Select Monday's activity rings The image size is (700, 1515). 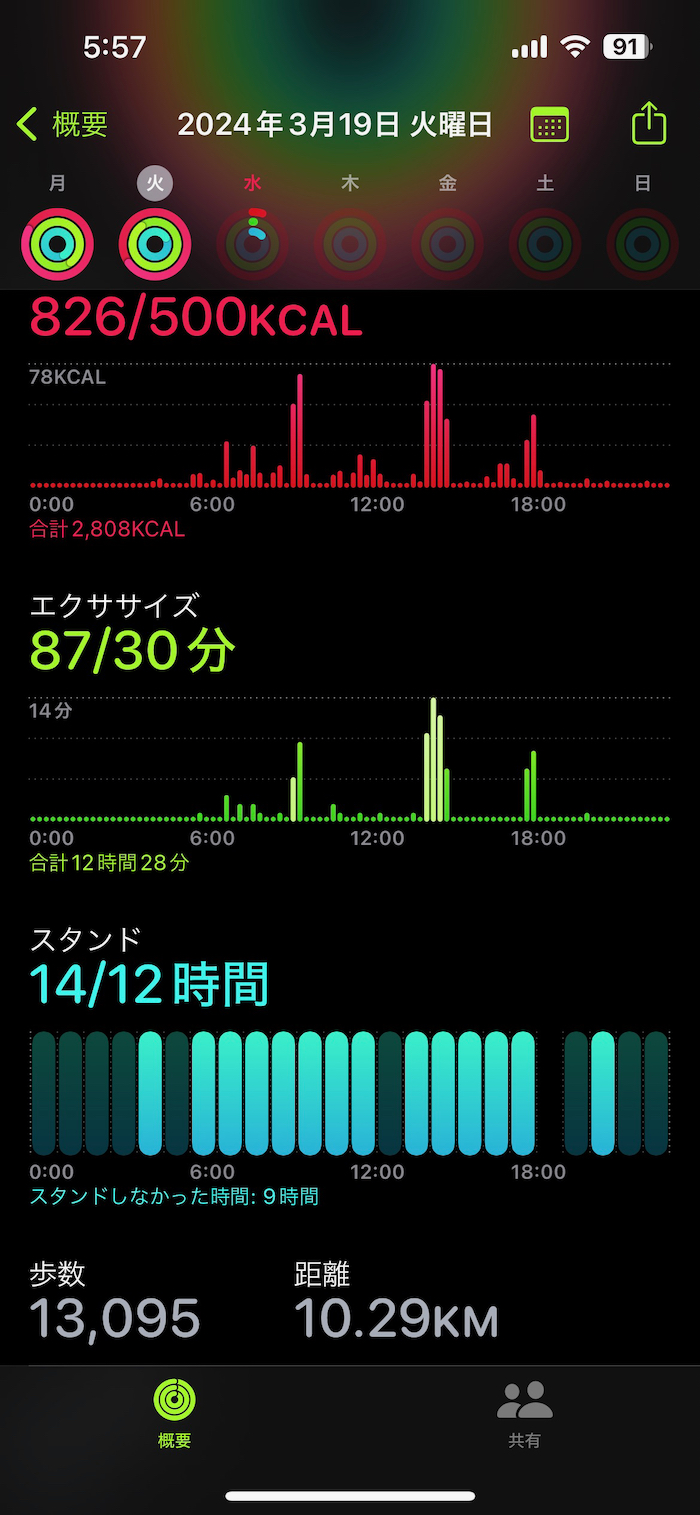(57, 243)
